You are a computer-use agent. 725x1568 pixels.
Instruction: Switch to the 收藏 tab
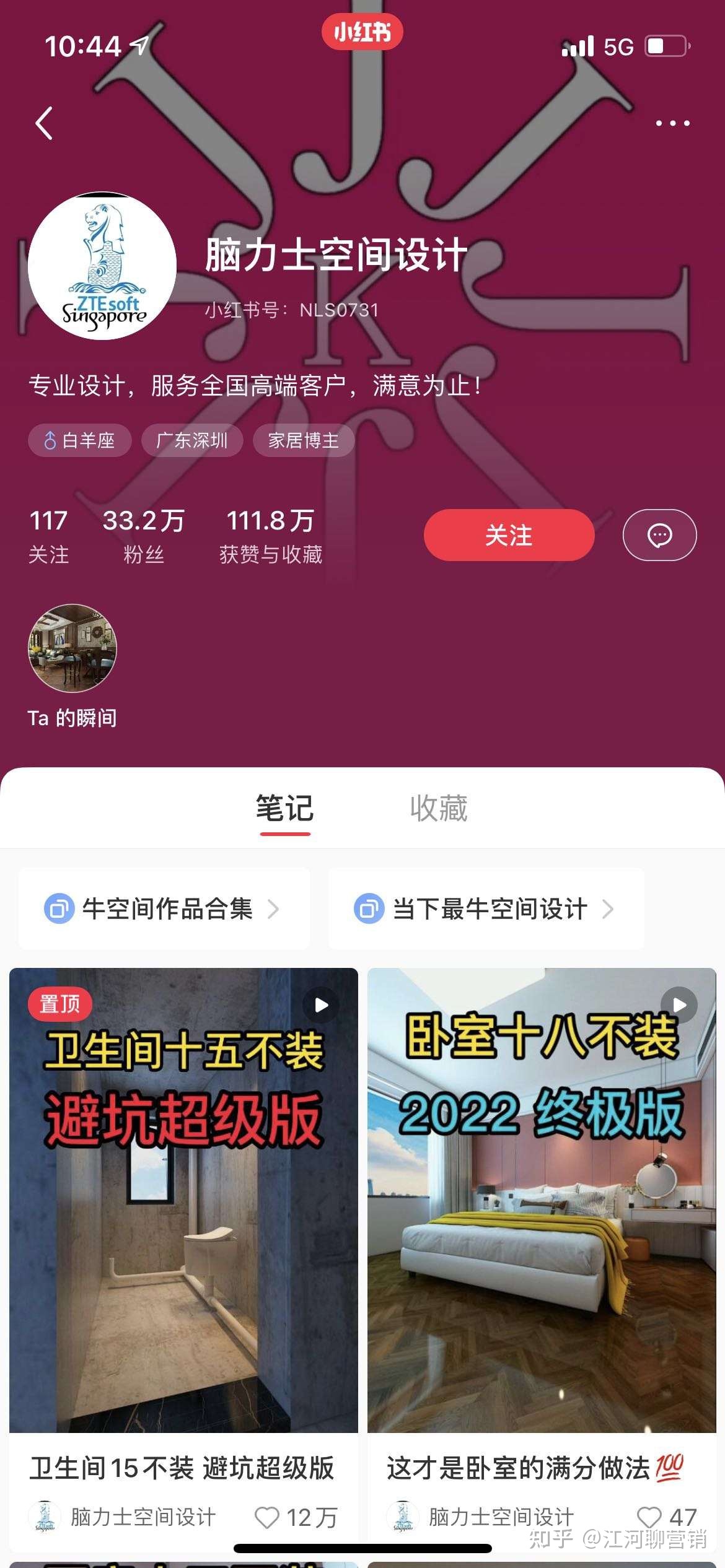coord(439,808)
